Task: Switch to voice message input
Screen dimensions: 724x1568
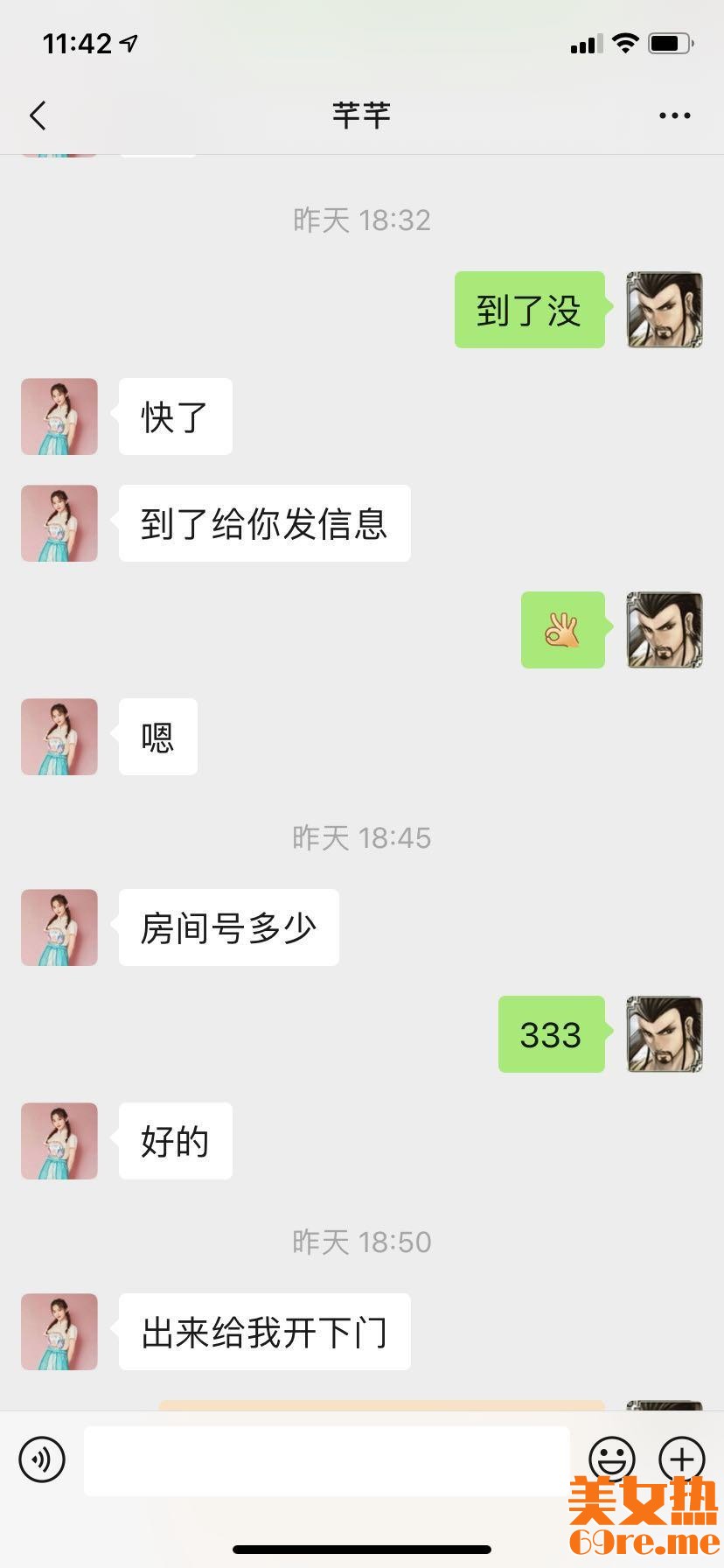Action: (42, 1459)
